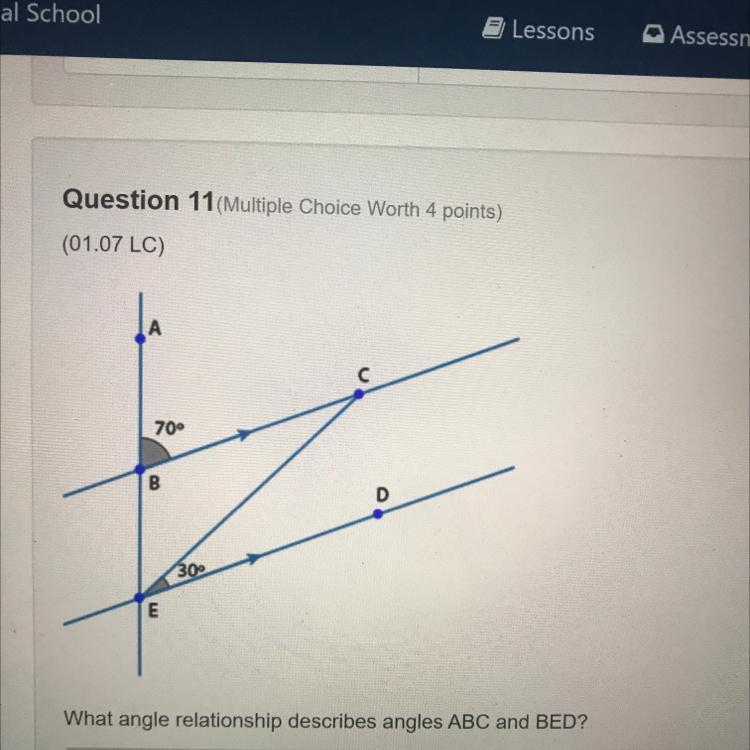
Task: Open the Lessons menu
Action: (539, 31)
